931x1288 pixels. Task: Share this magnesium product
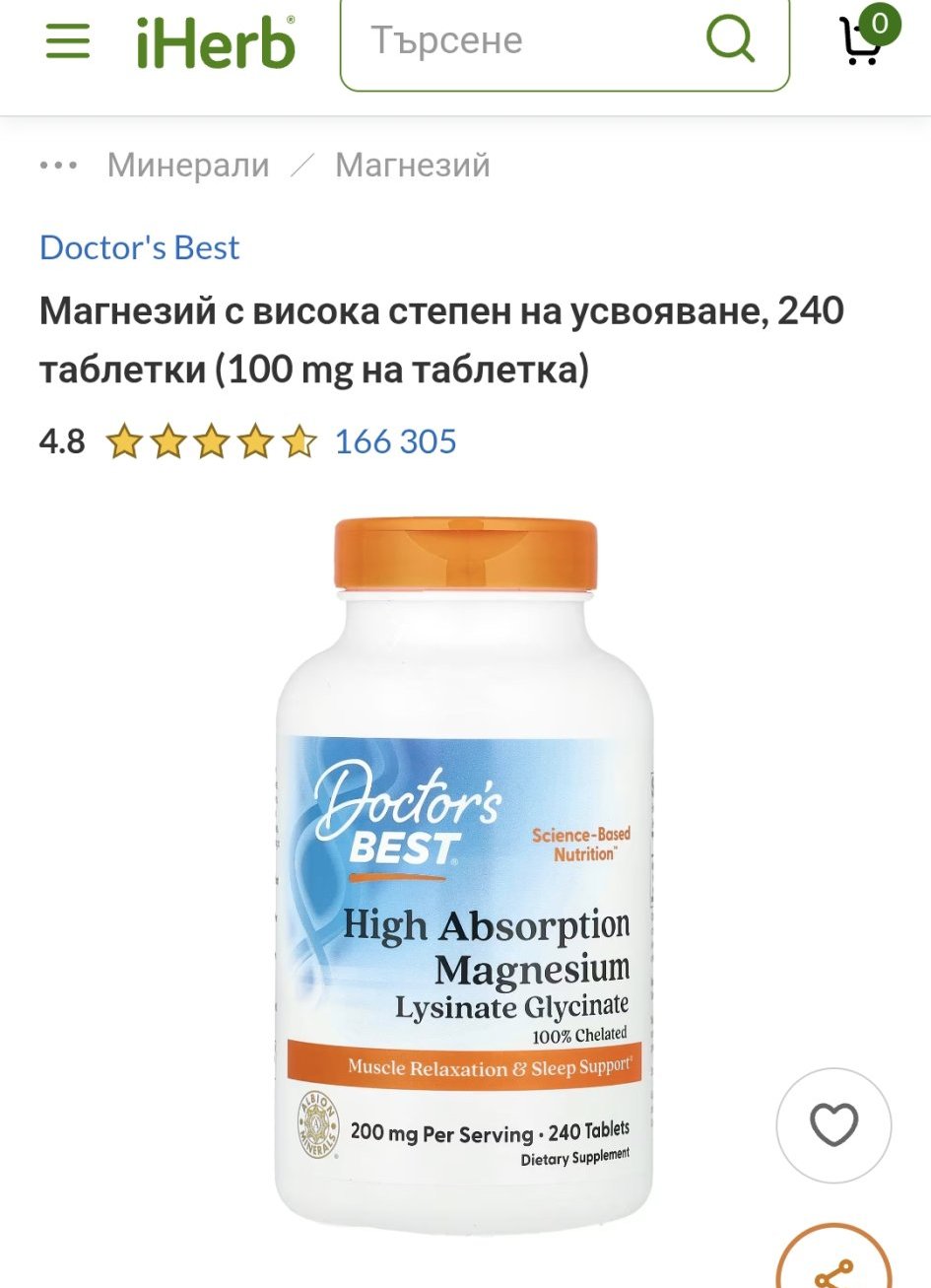point(834,1266)
